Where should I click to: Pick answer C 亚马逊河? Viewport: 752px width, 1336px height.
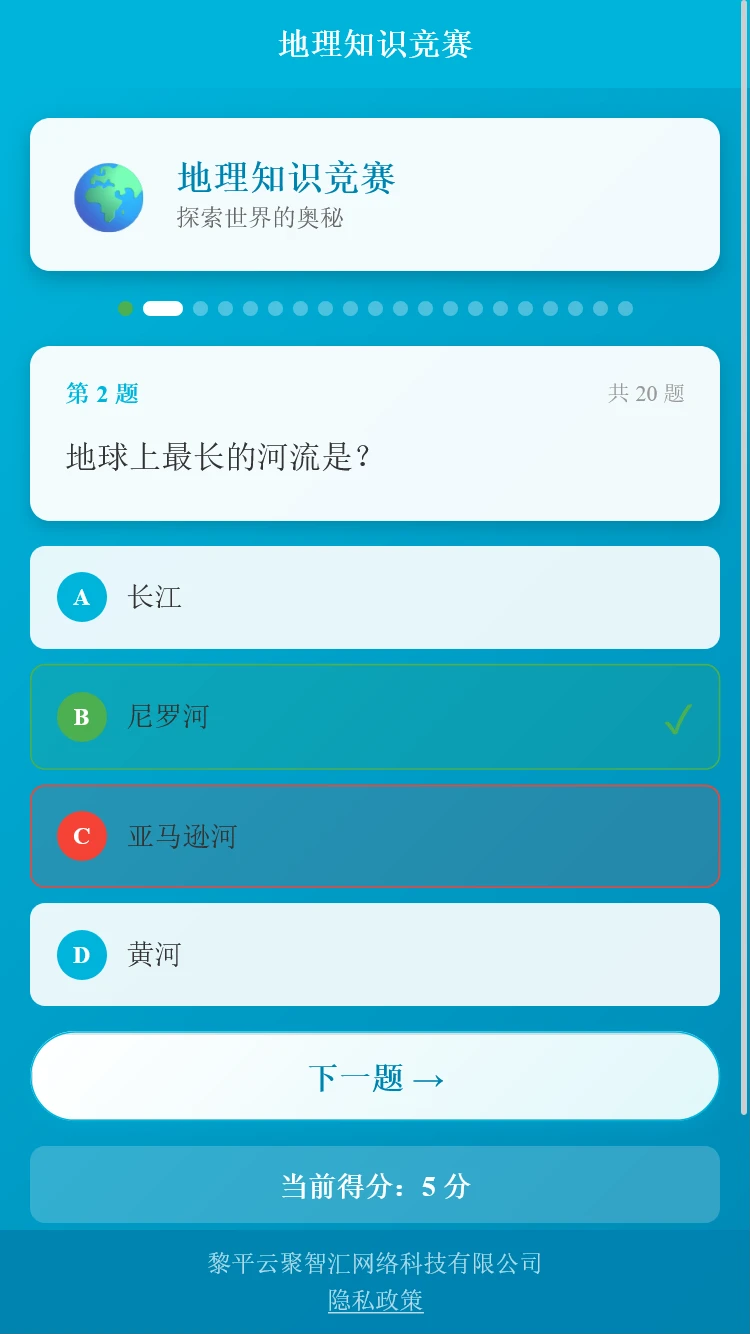(375, 836)
